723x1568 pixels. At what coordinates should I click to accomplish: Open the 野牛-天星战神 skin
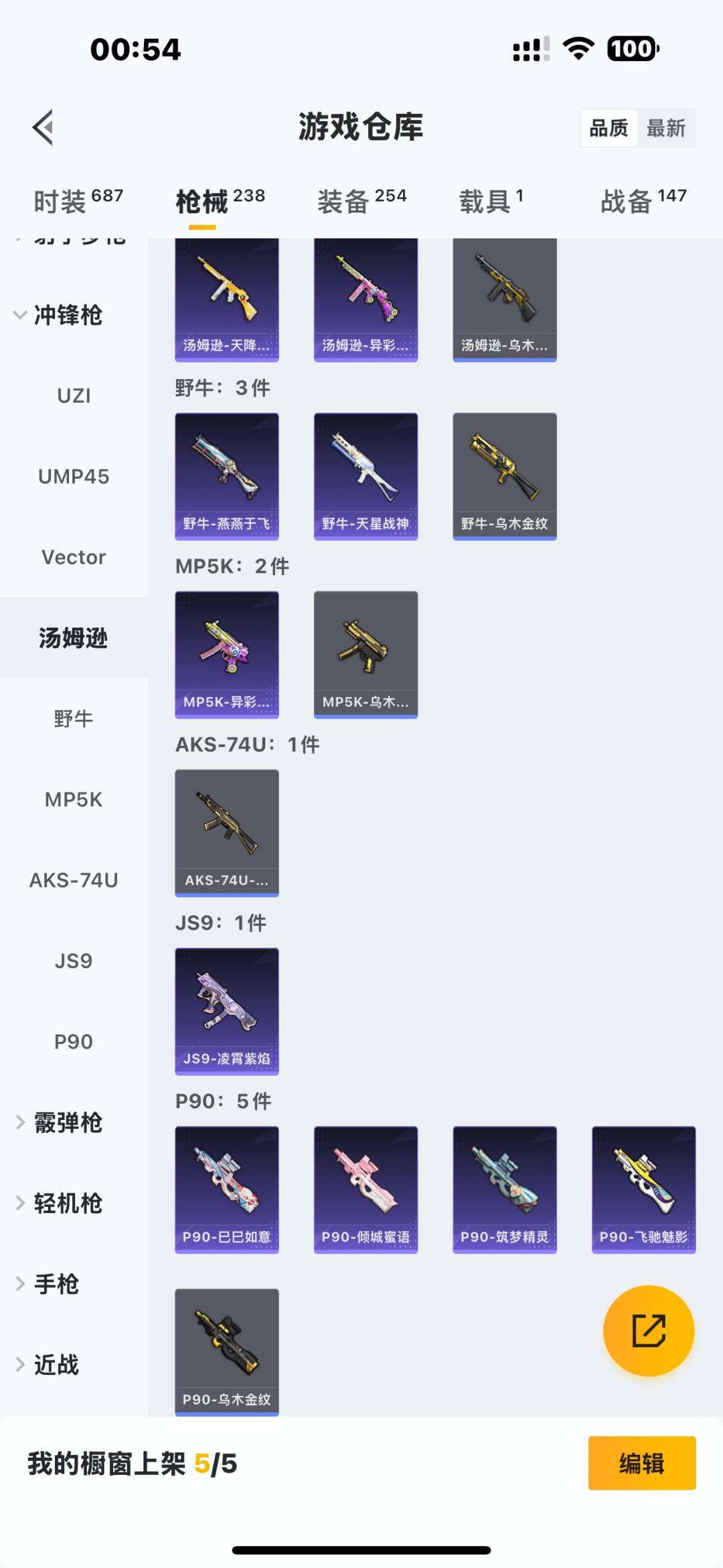point(366,476)
